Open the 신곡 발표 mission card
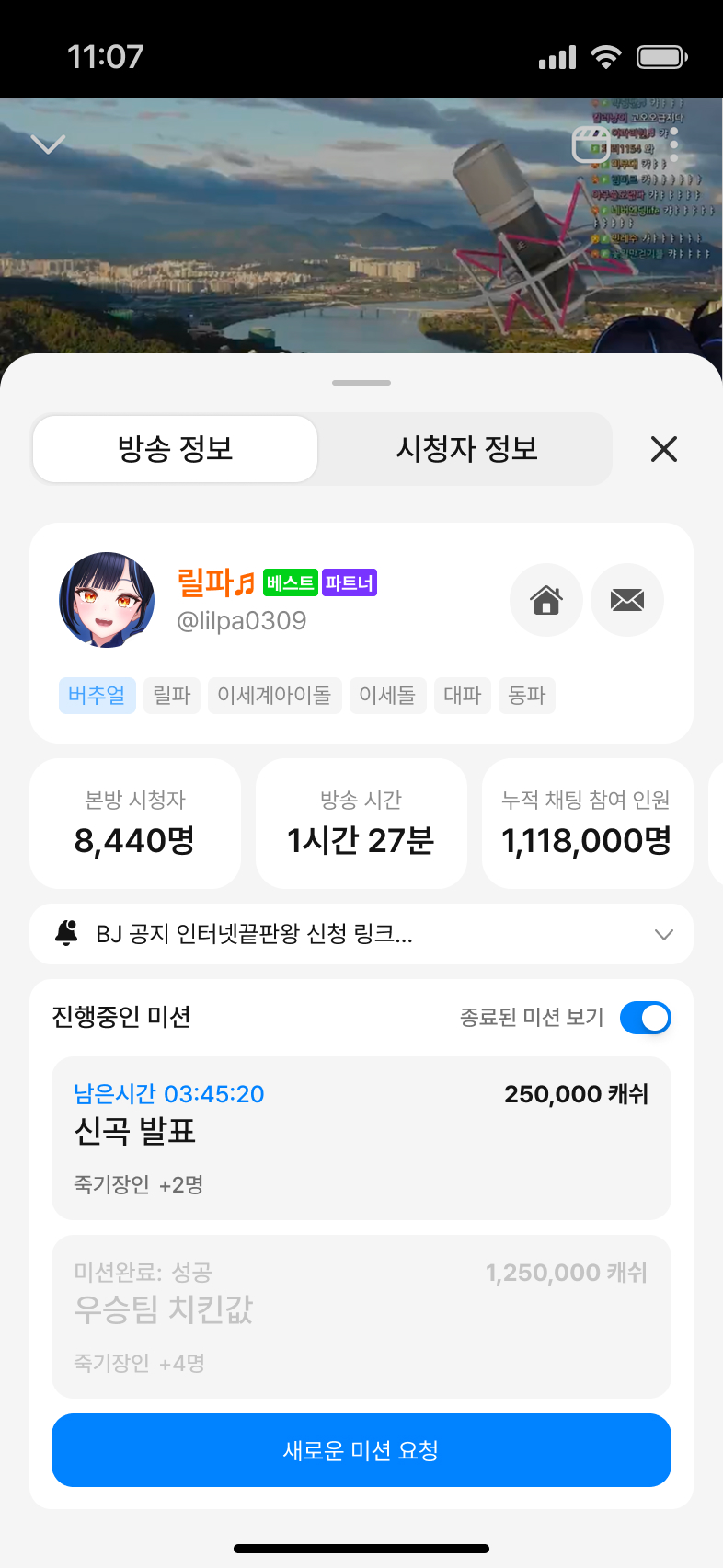The image size is (723, 1568). [361, 1137]
